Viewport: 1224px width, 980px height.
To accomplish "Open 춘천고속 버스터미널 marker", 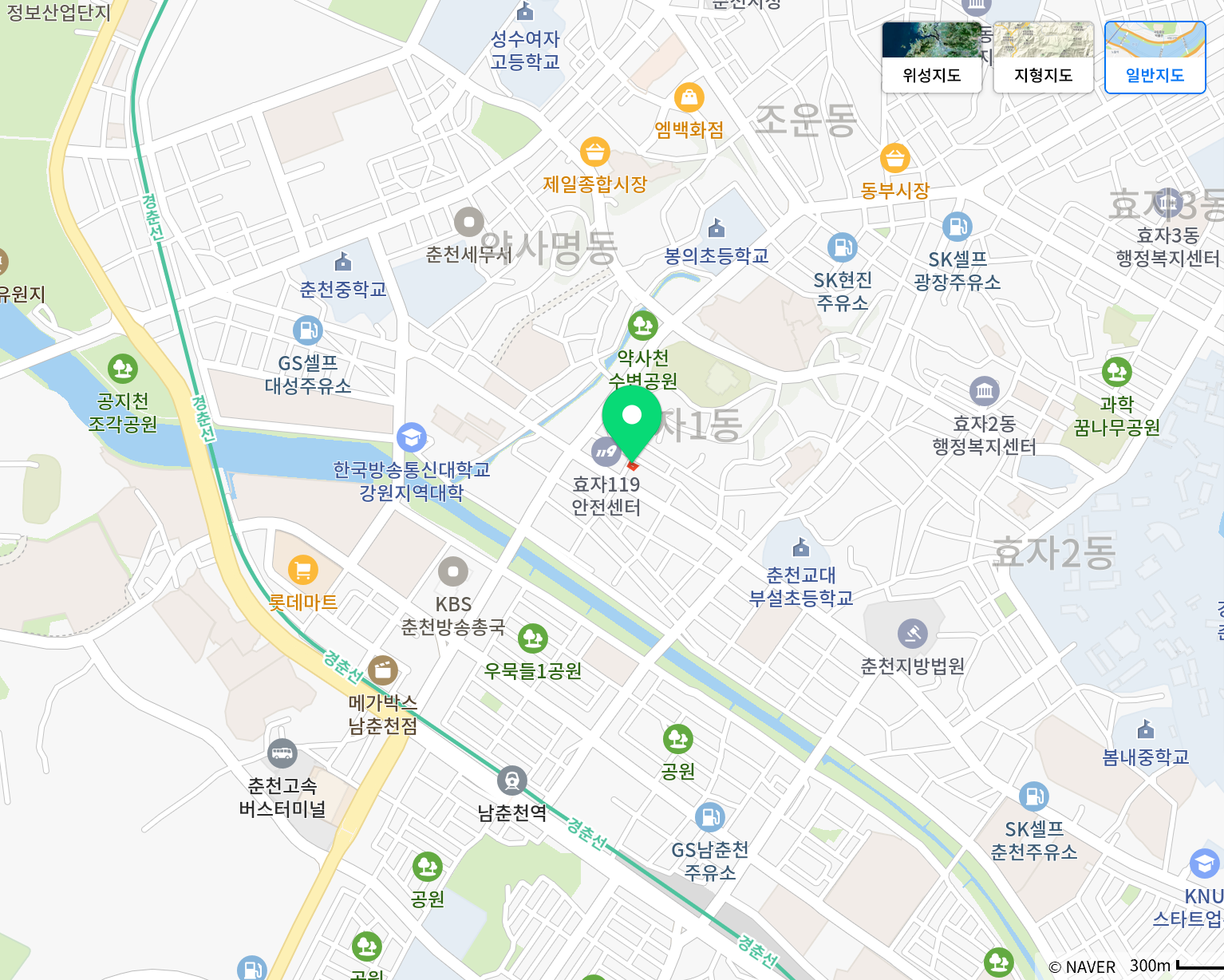I will tap(282, 753).
